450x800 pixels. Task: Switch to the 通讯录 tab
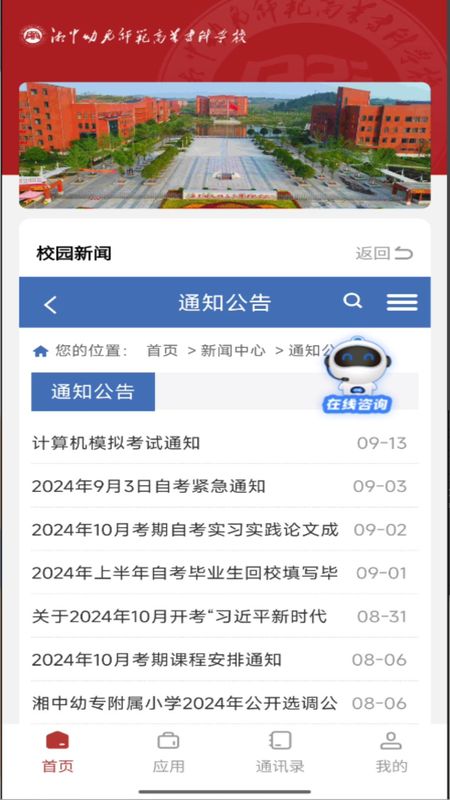click(280, 753)
